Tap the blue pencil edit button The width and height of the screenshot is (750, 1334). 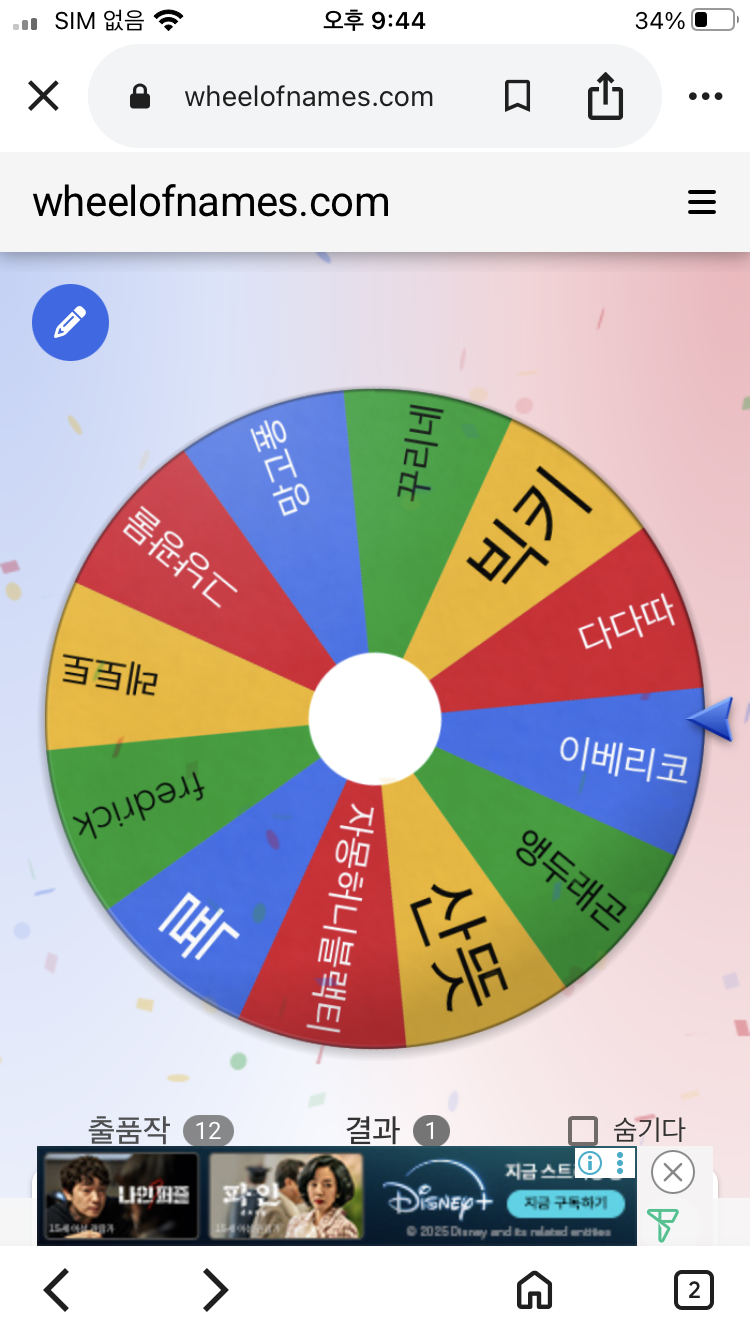[x=70, y=322]
